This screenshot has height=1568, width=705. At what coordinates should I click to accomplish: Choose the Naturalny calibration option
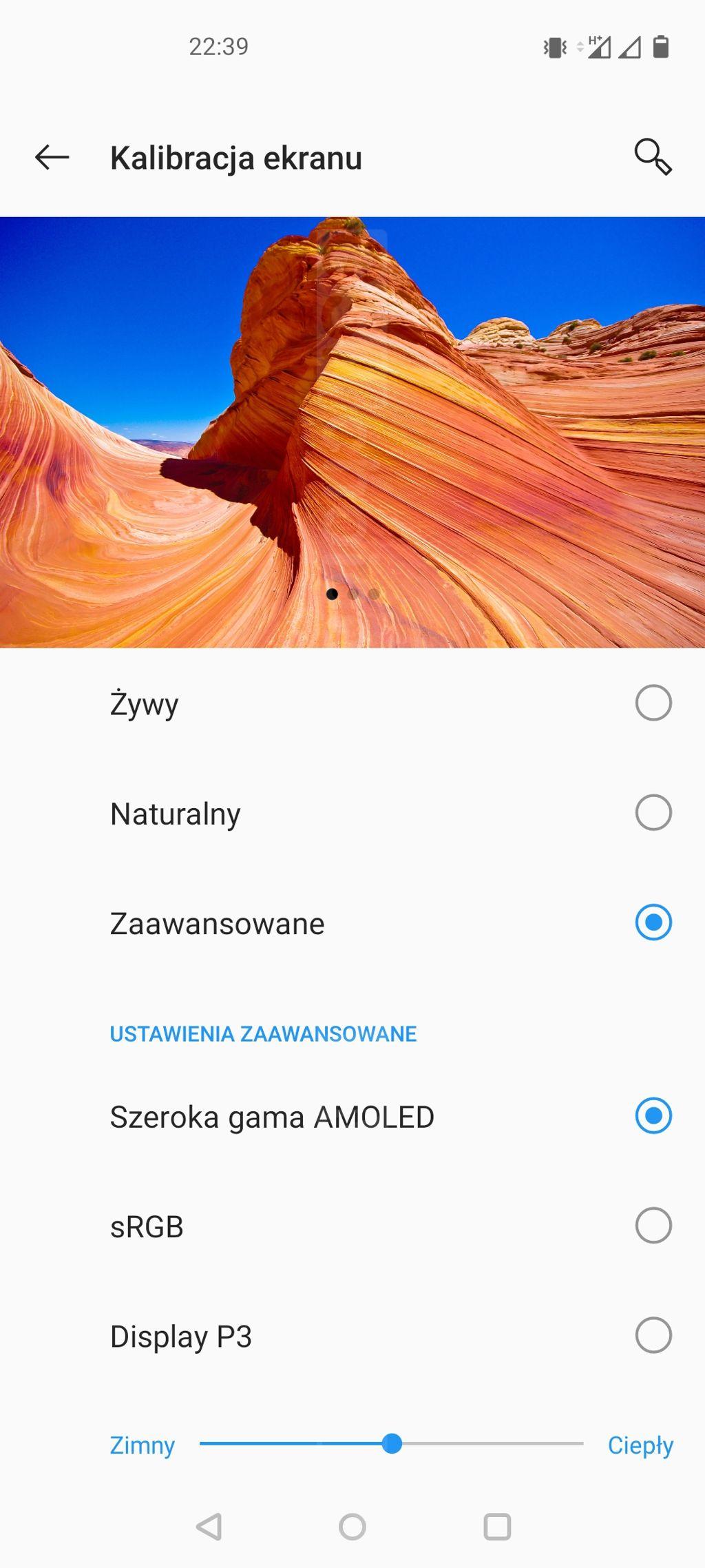352,813
